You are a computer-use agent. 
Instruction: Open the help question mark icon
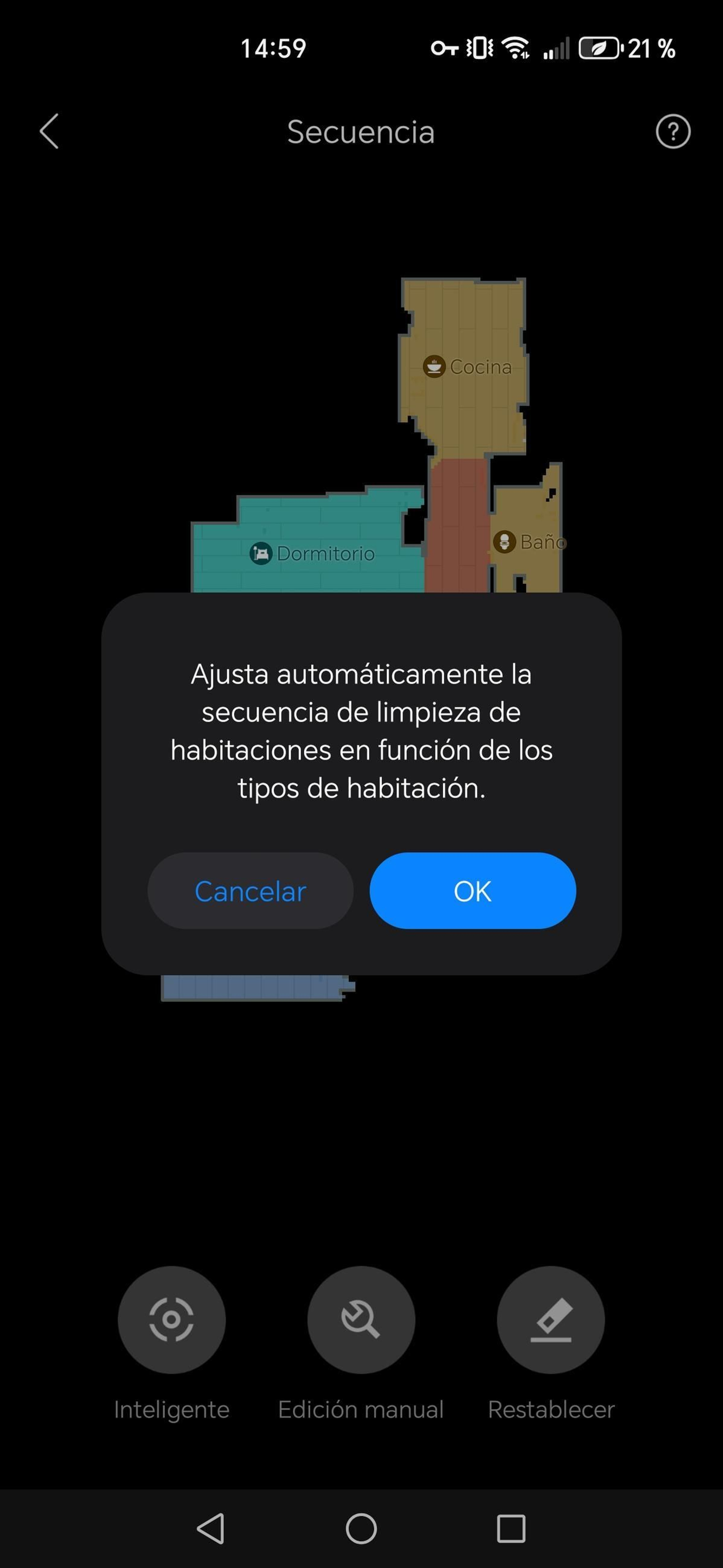[x=673, y=131]
